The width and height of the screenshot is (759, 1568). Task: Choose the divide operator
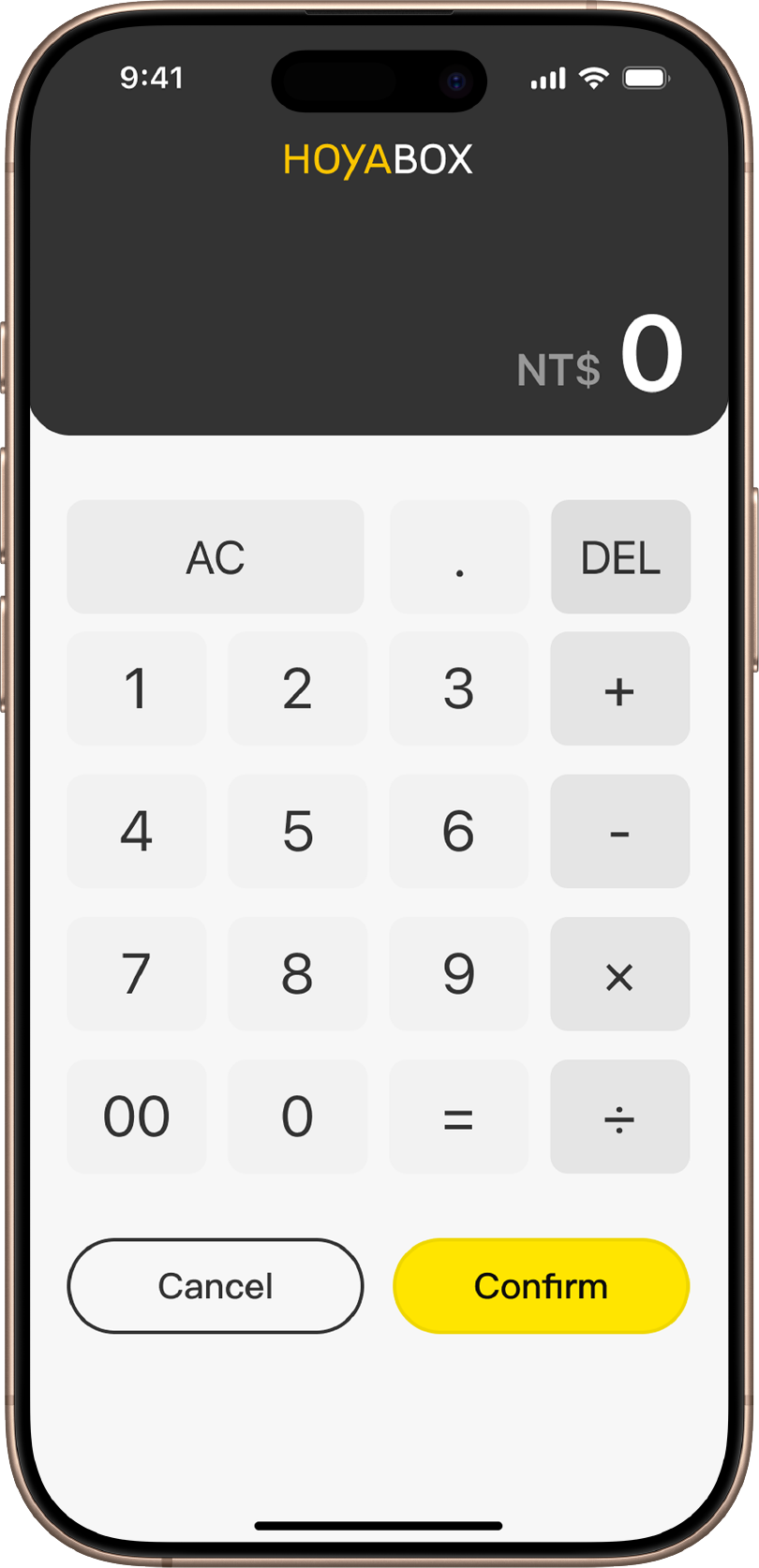click(620, 1117)
